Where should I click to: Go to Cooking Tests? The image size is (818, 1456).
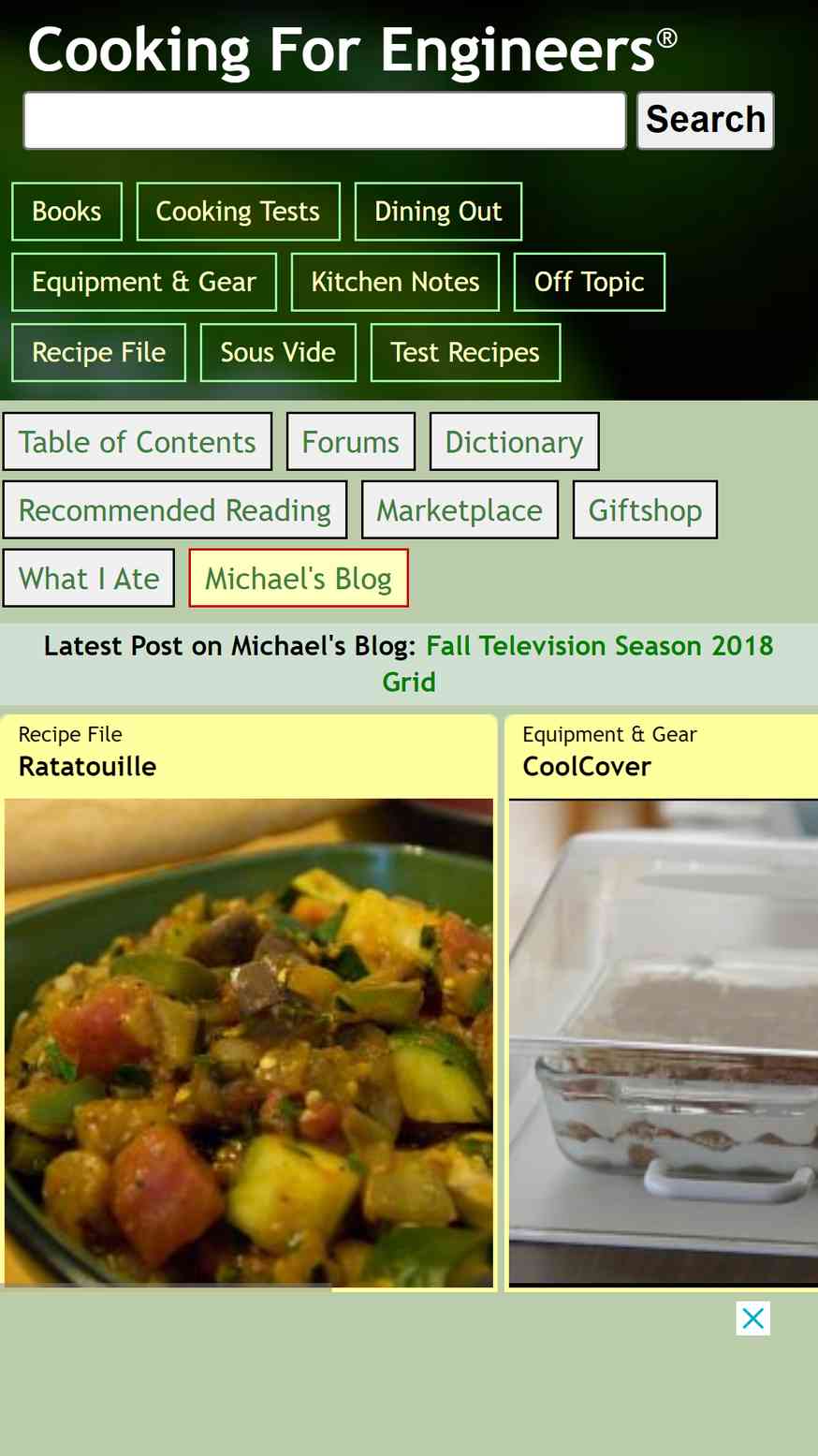pos(238,212)
